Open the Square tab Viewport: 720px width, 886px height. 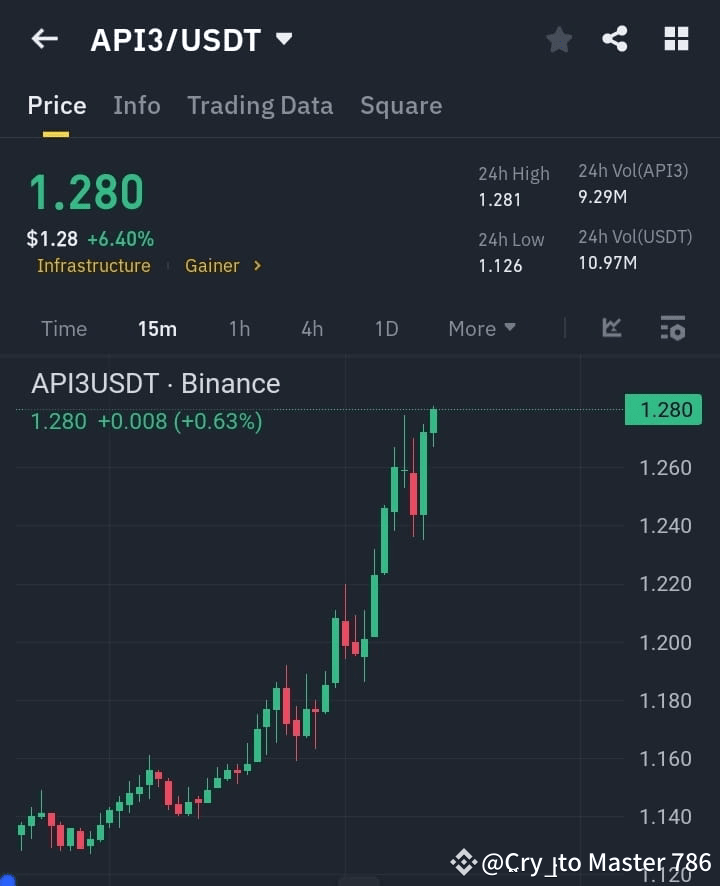click(x=401, y=105)
